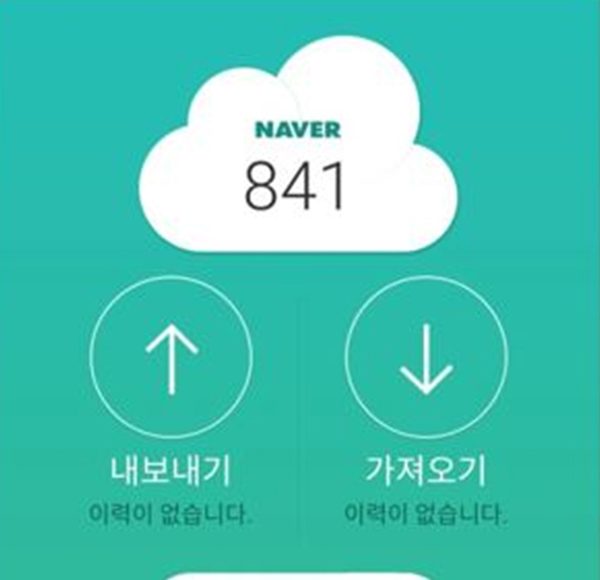Tap the 내보내기 up-arrow button
The image size is (600, 580).
171,358
